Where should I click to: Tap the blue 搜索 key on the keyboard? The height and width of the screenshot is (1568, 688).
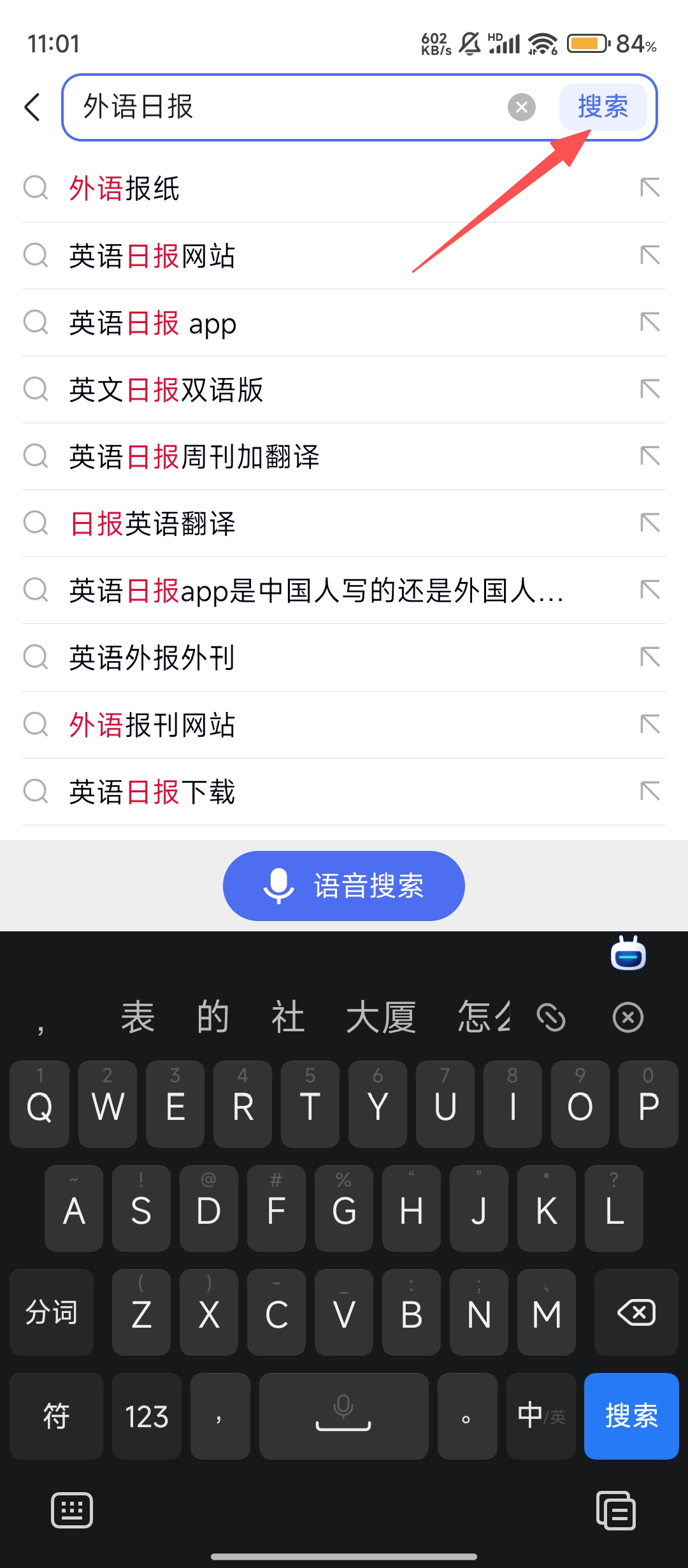[x=631, y=1416]
